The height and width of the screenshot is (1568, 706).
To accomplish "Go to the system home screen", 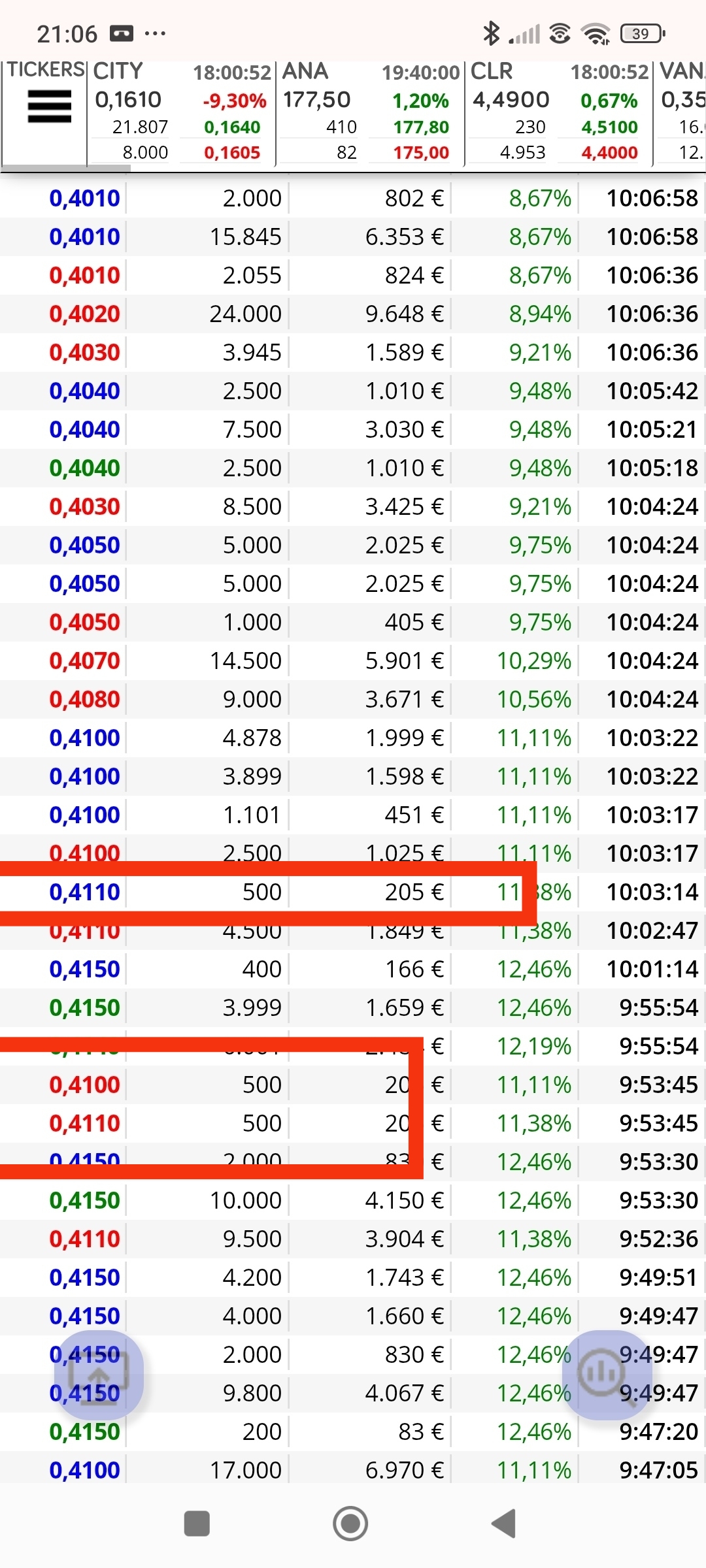I will 350,1524.
